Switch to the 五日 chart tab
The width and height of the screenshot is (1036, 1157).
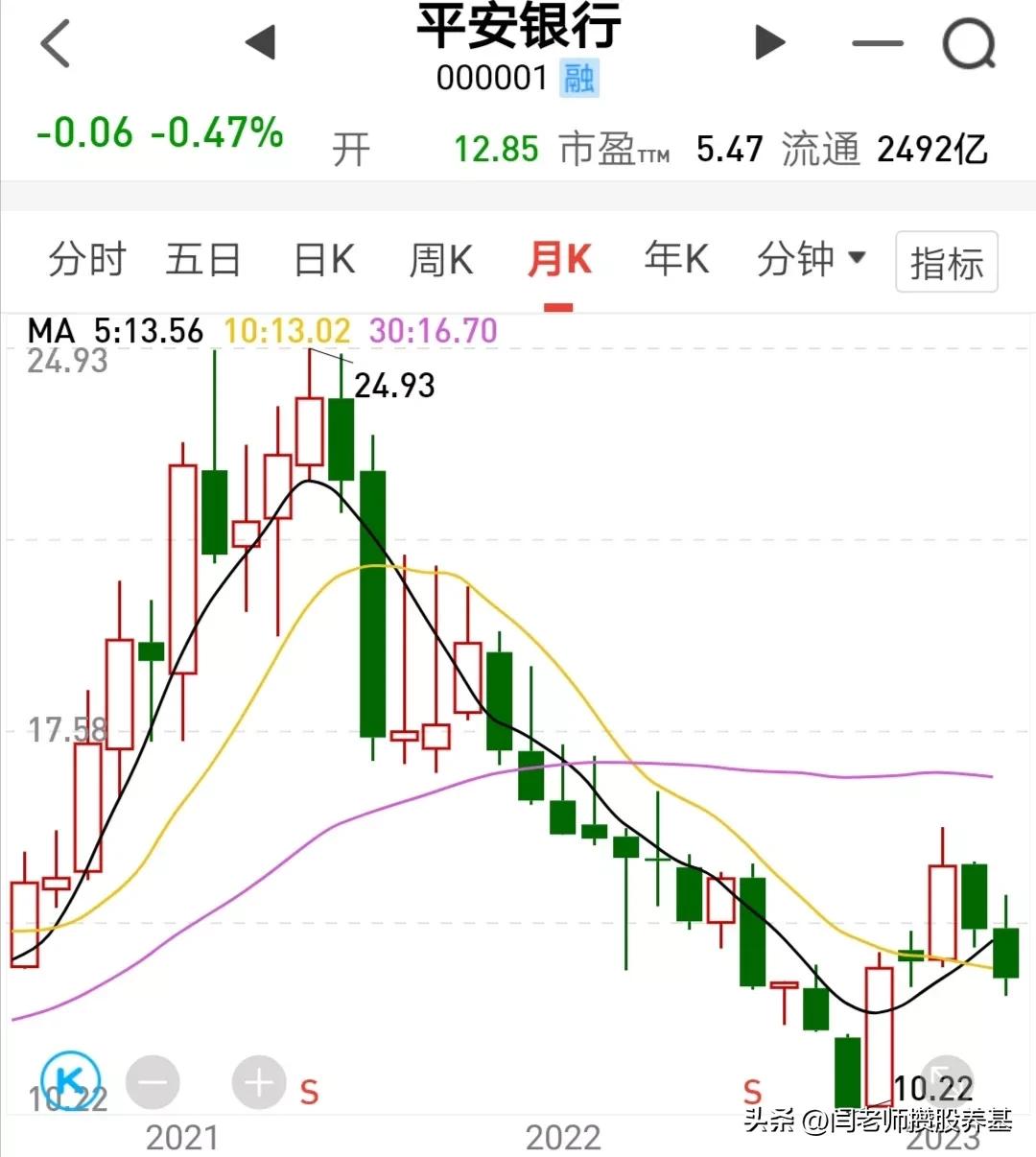pyautogui.click(x=203, y=260)
